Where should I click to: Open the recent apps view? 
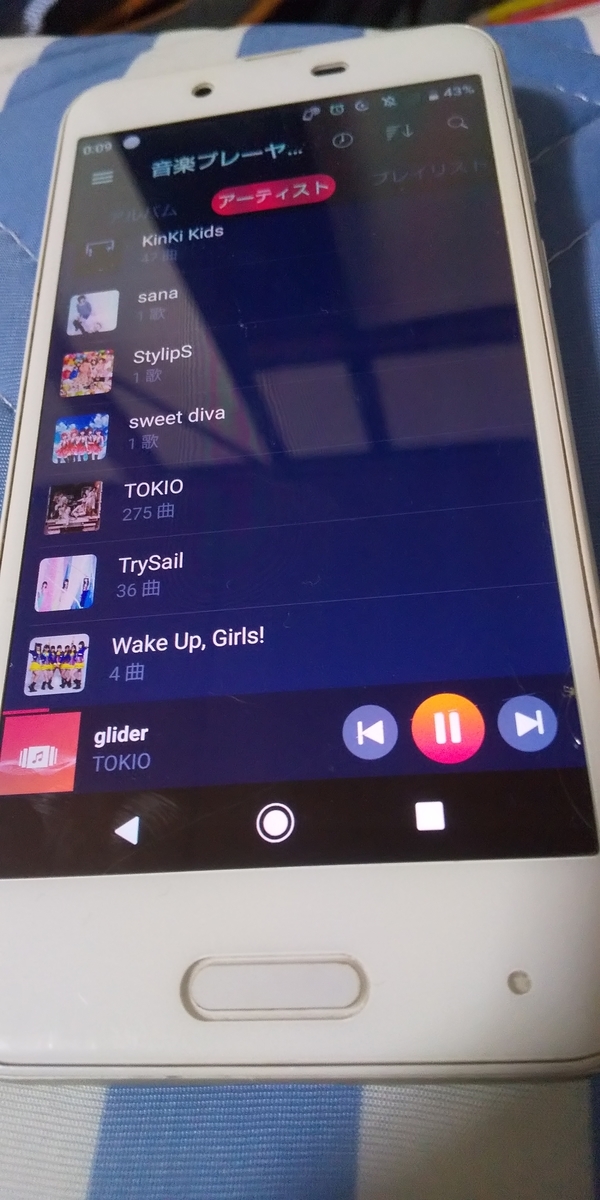click(x=430, y=816)
